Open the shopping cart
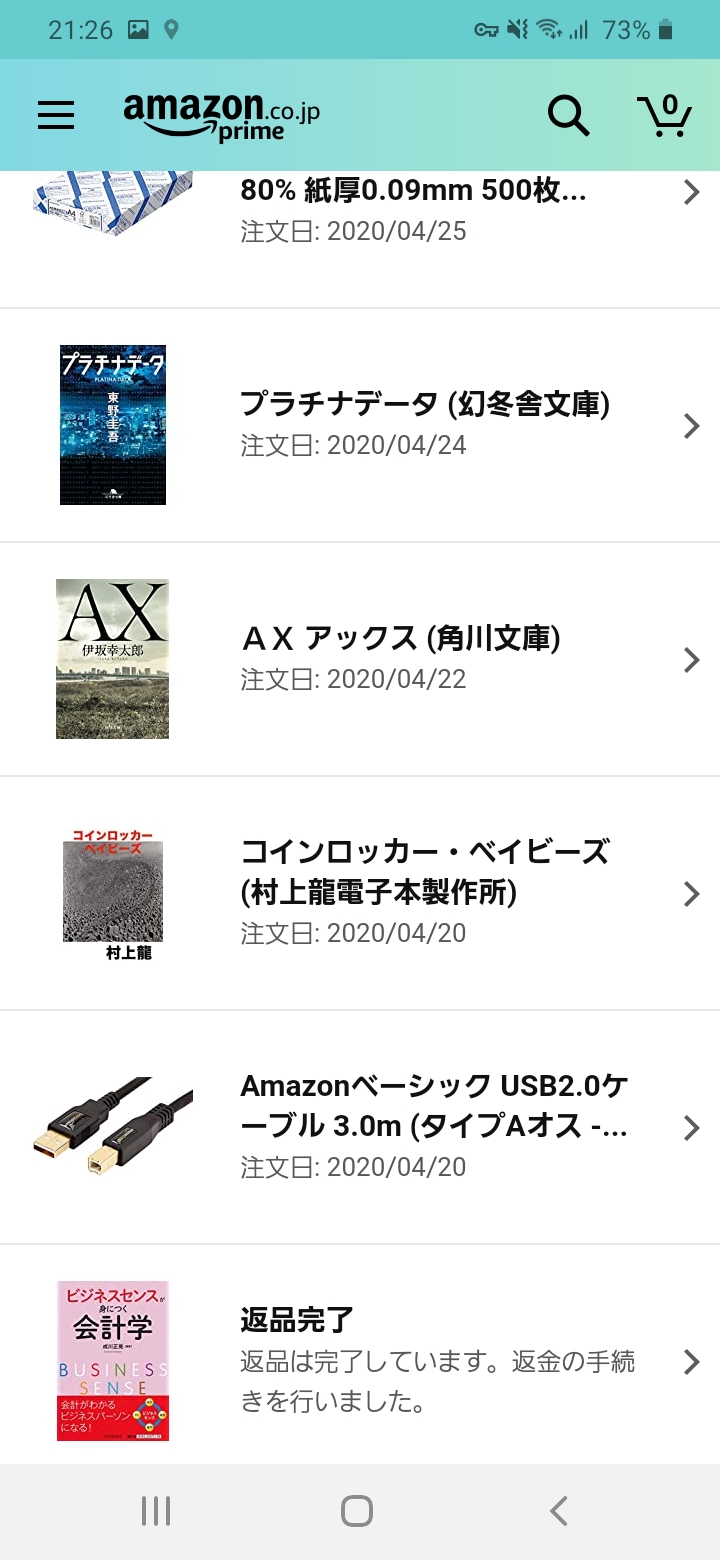Image resolution: width=720 pixels, height=1560 pixels. coord(664,115)
